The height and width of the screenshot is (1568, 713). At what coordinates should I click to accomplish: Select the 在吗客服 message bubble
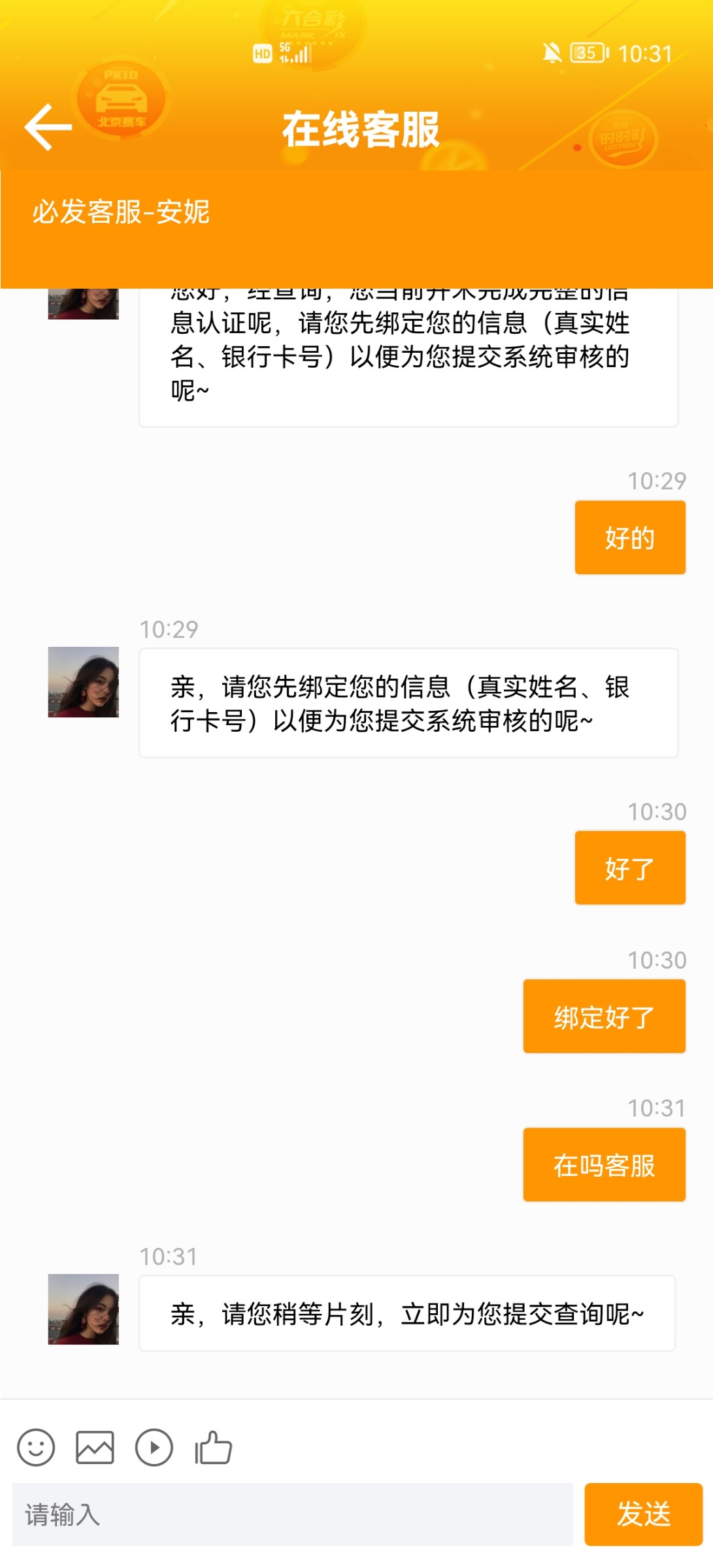click(603, 1165)
